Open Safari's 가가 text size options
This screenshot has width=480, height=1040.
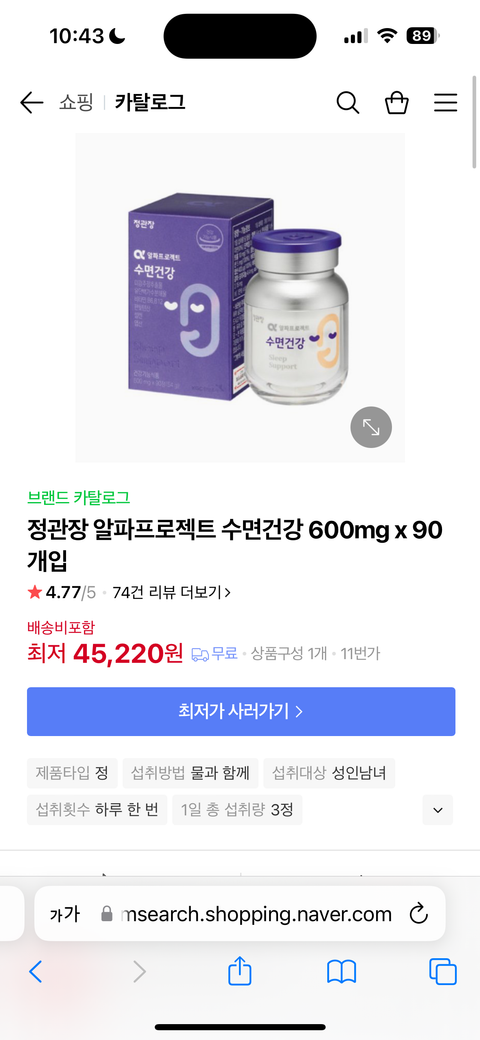point(64,915)
